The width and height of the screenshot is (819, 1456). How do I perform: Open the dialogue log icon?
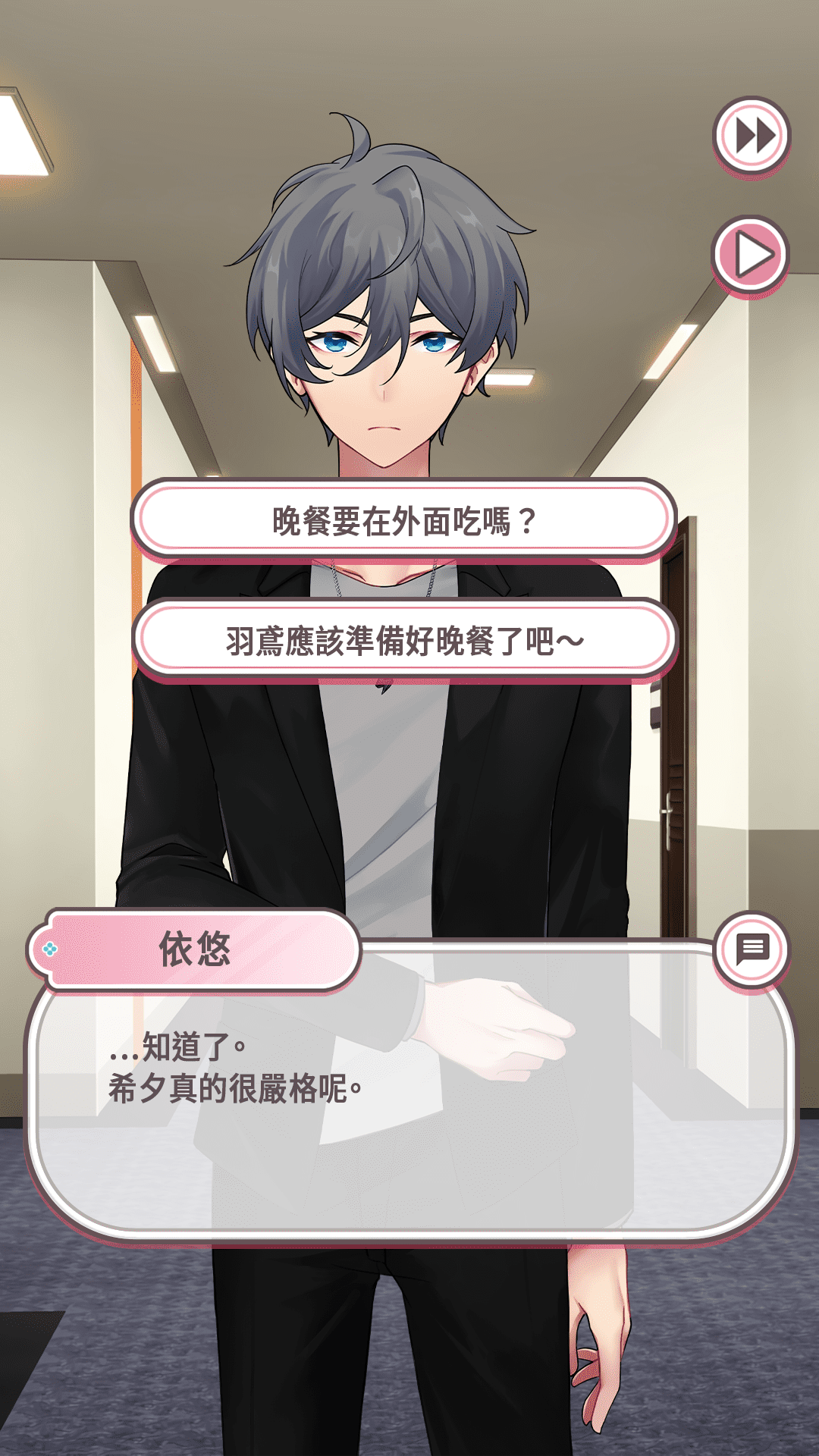point(752,949)
